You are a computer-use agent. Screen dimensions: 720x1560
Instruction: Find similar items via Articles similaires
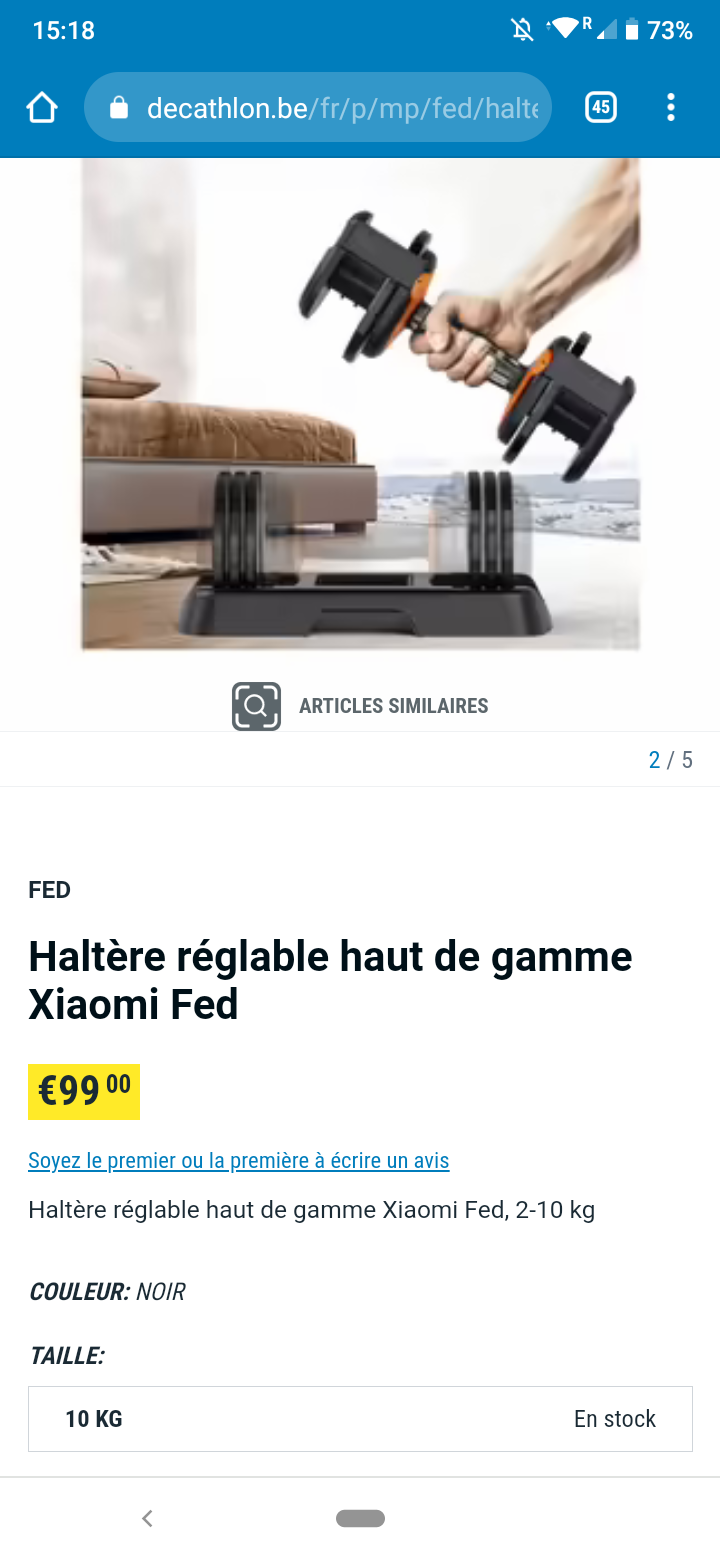[x=360, y=706]
